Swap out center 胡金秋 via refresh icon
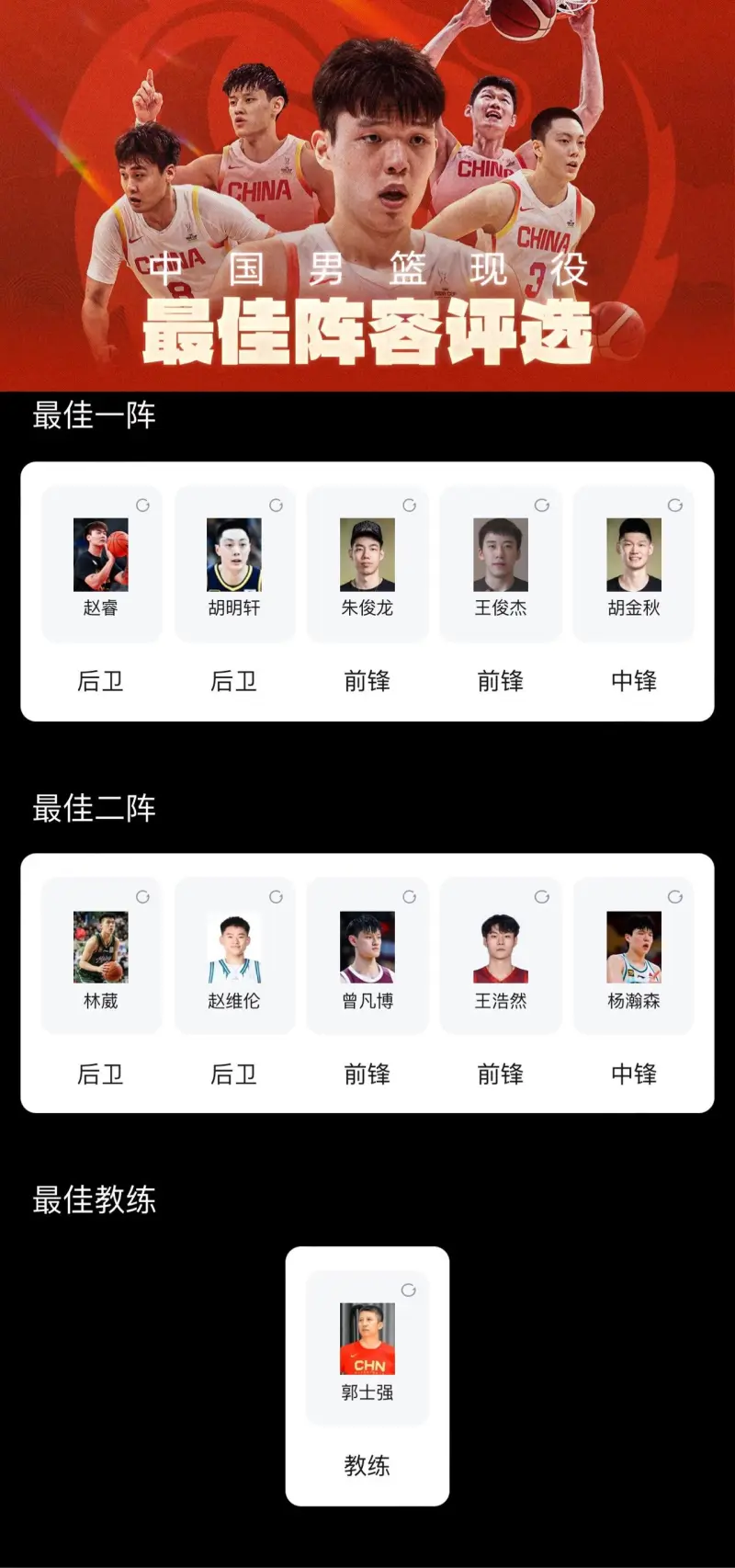The width and height of the screenshot is (735, 1568). (x=675, y=506)
